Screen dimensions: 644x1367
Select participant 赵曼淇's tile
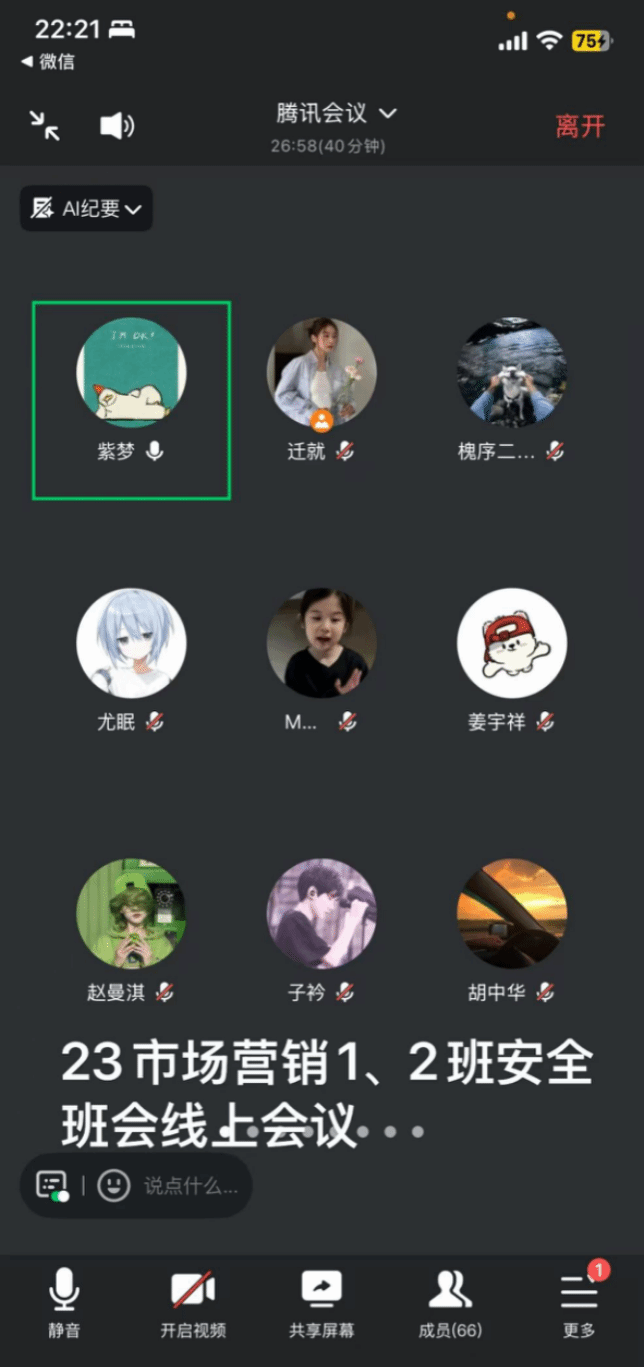131,913
